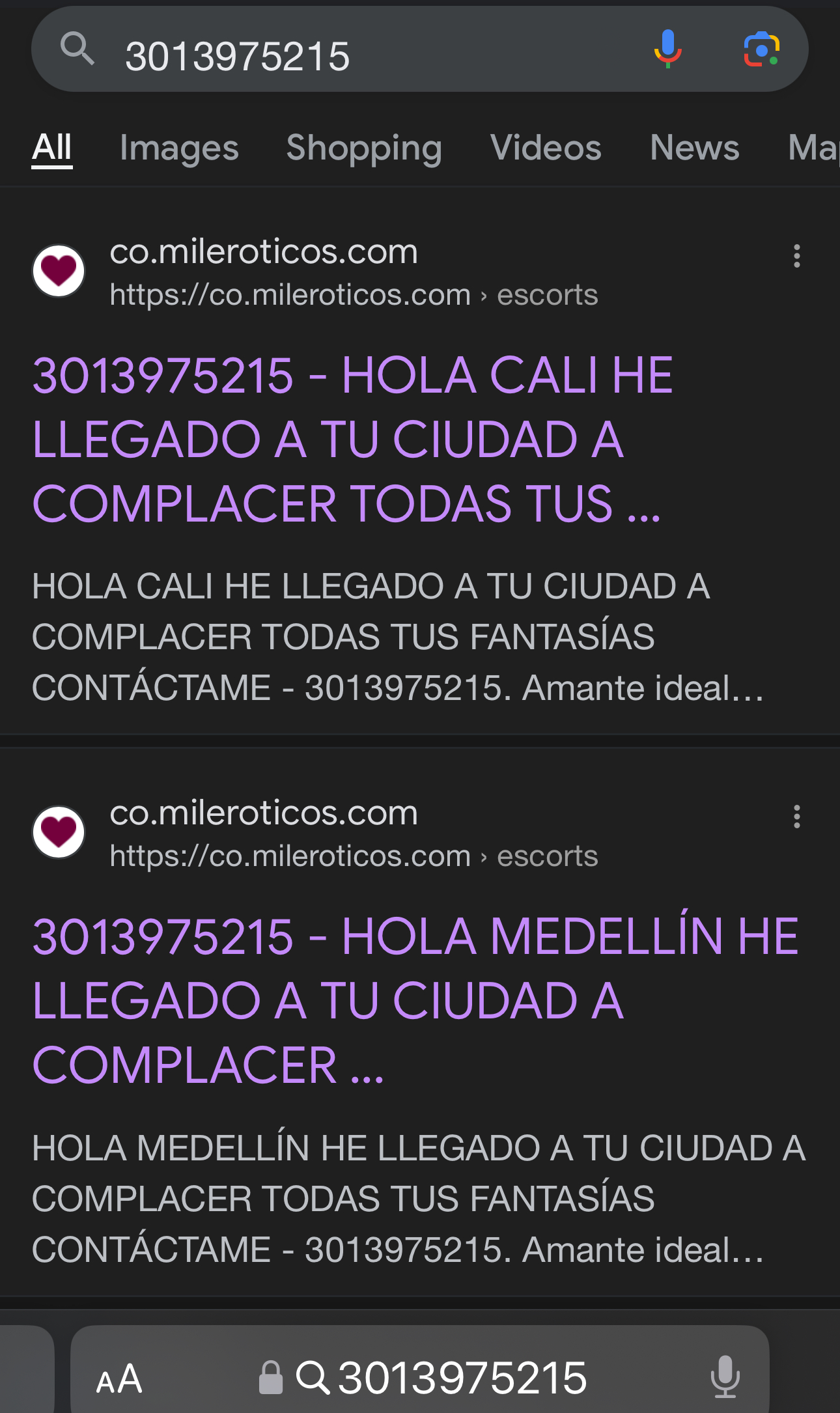Select the All results tab
Screen dimensions: 840x1413
pyautogui.click(x=52, y=148)
